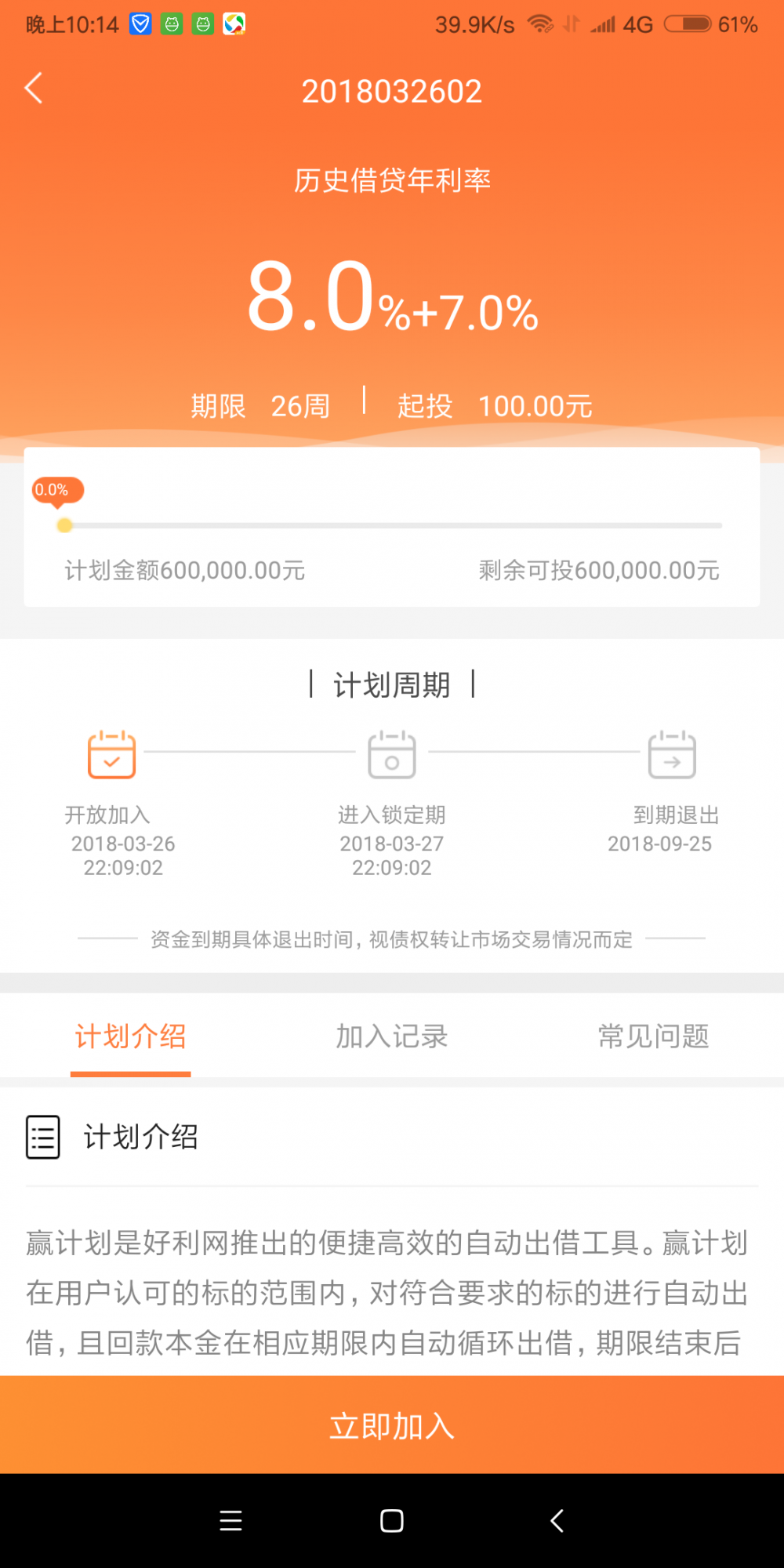784x1568 pixels.
Task: Tap the 立即加入 button
Action: pyautogui.click(x=392, y=1425)
